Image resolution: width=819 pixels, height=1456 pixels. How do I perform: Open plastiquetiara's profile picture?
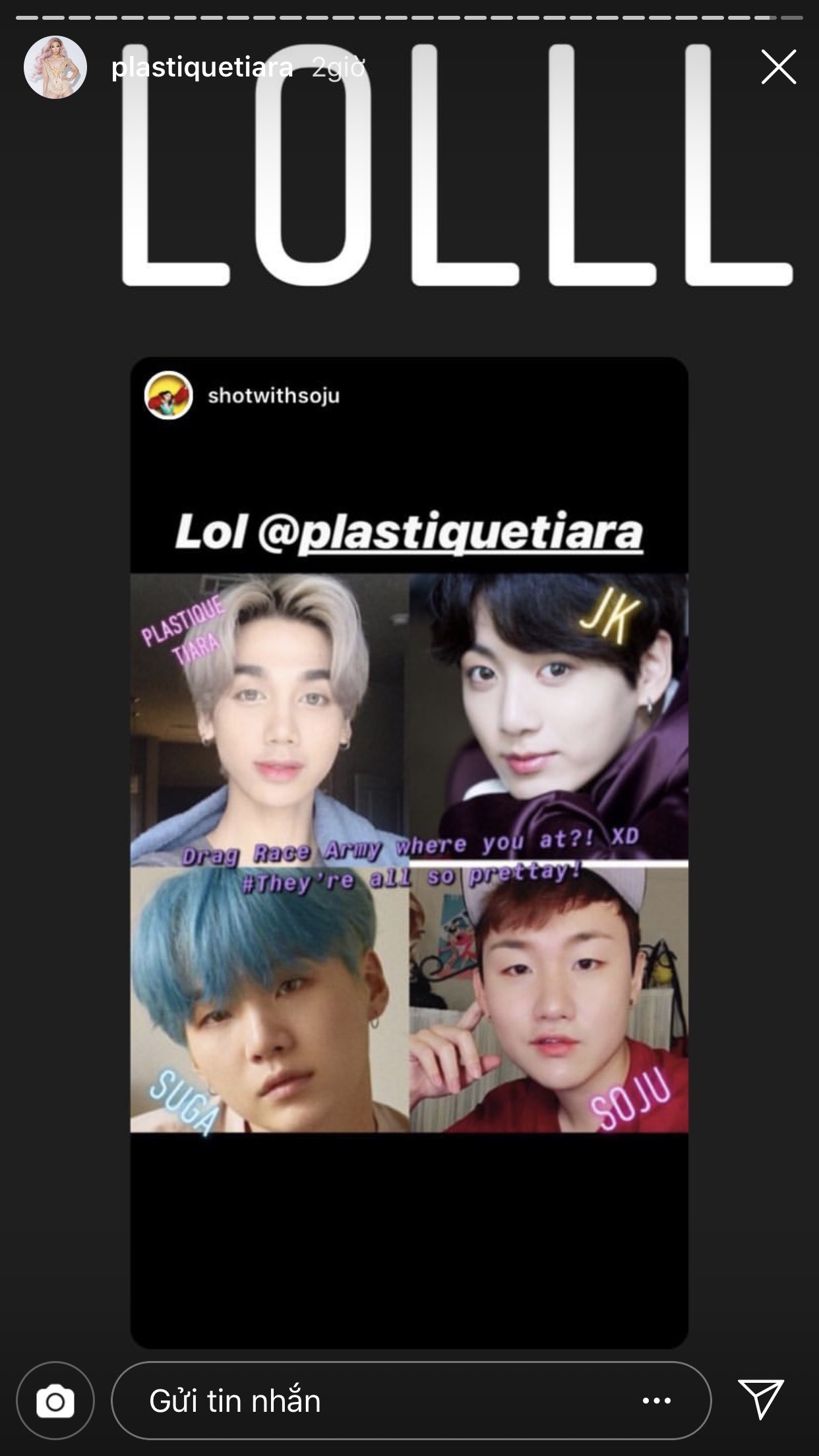(x=55, y=67)
